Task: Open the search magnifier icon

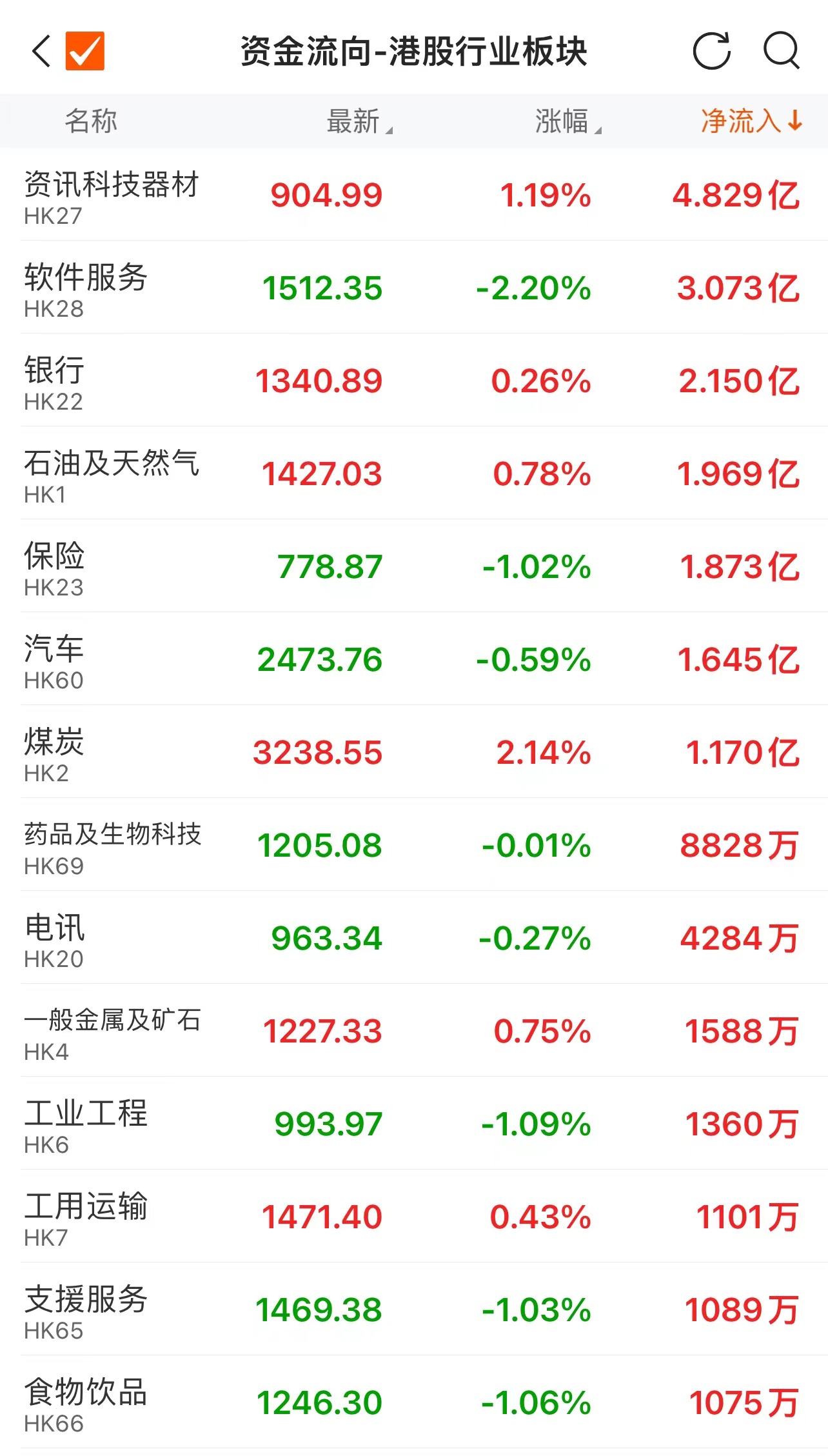Action: pos(782,51)
